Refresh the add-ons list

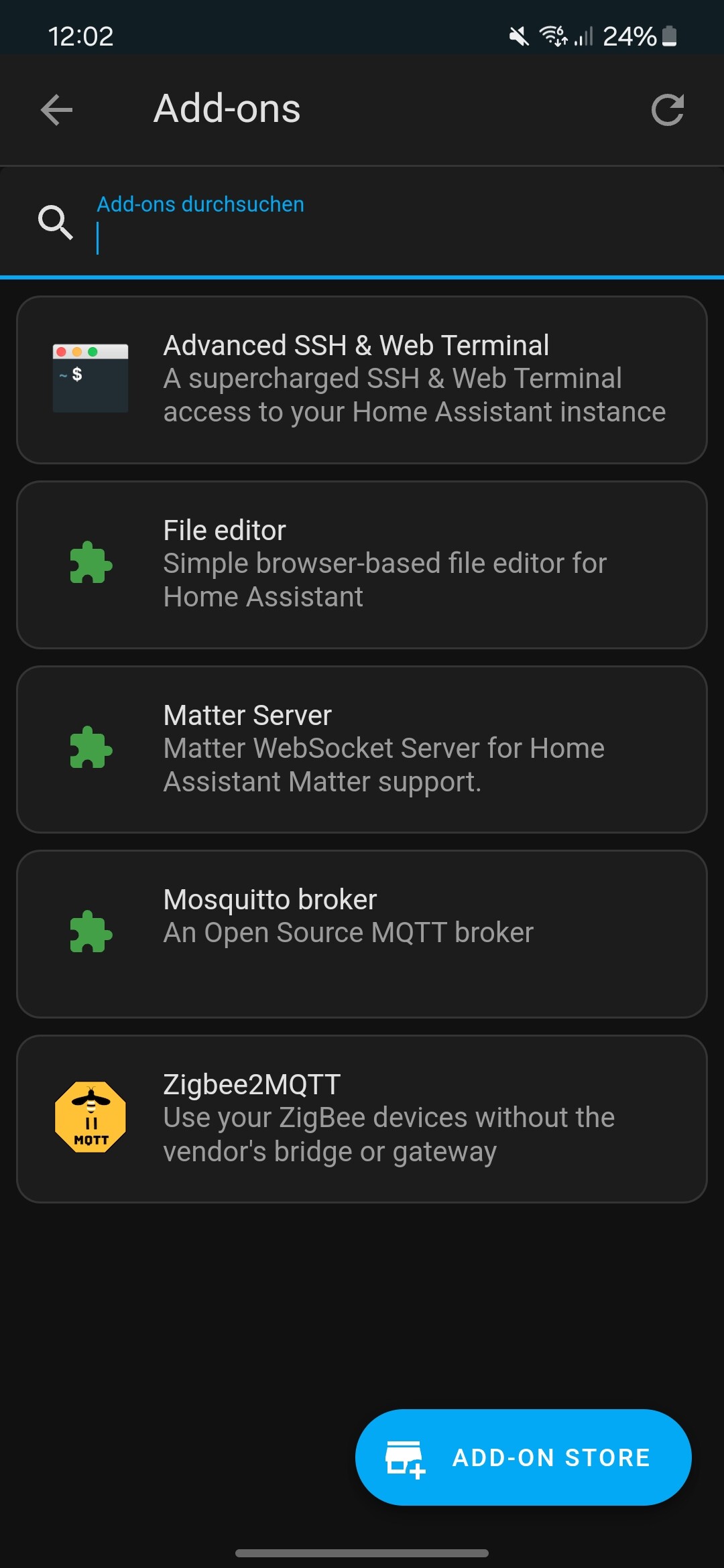(x=668, y=110)
